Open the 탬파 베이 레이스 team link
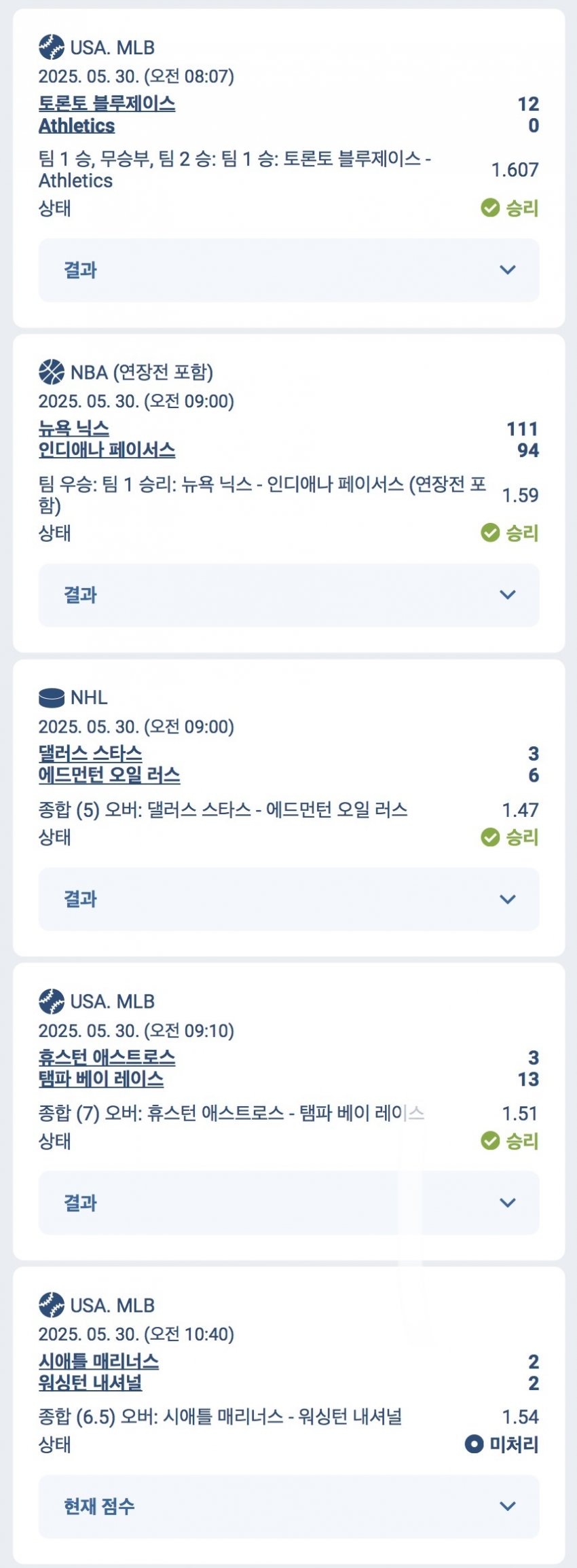 tap(100, 1078)
